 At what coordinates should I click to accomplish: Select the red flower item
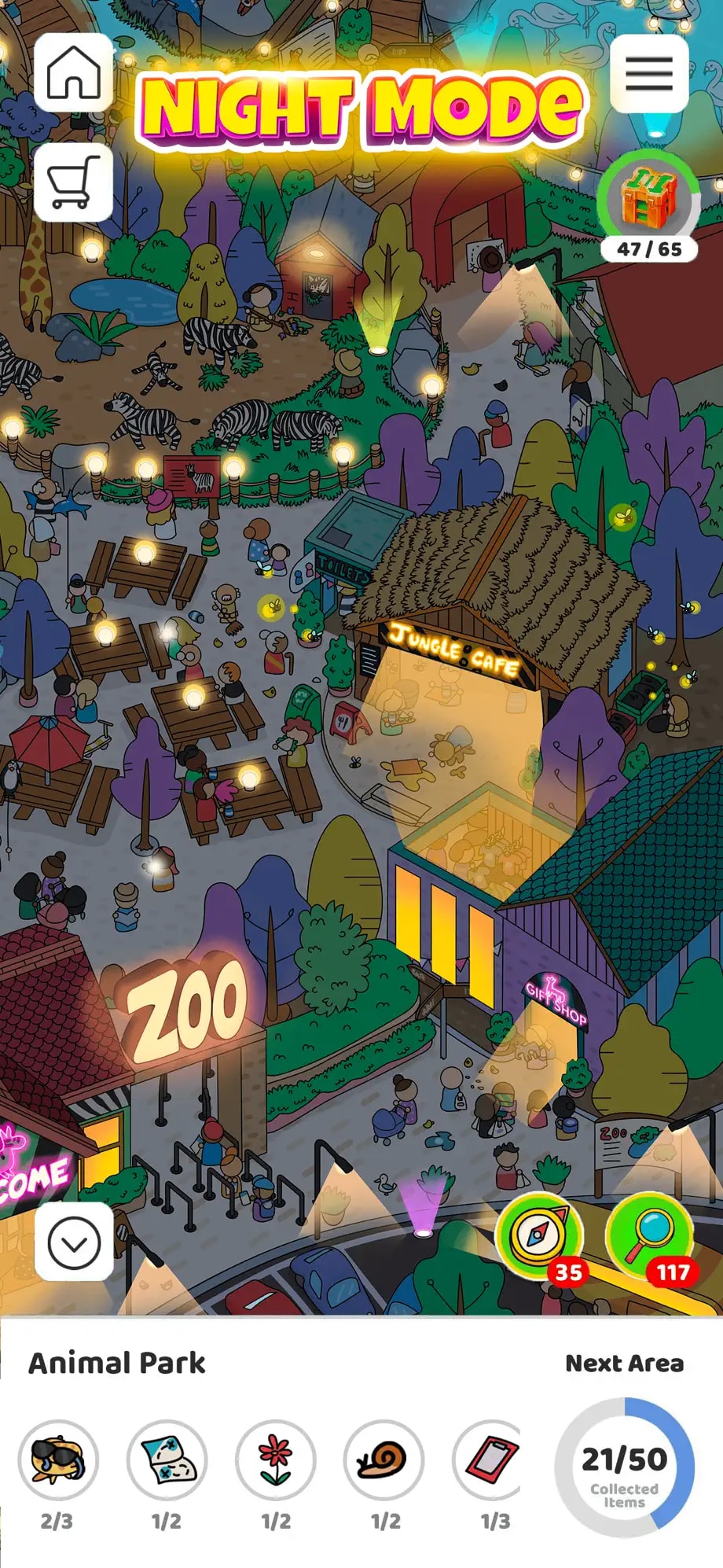276,1460
